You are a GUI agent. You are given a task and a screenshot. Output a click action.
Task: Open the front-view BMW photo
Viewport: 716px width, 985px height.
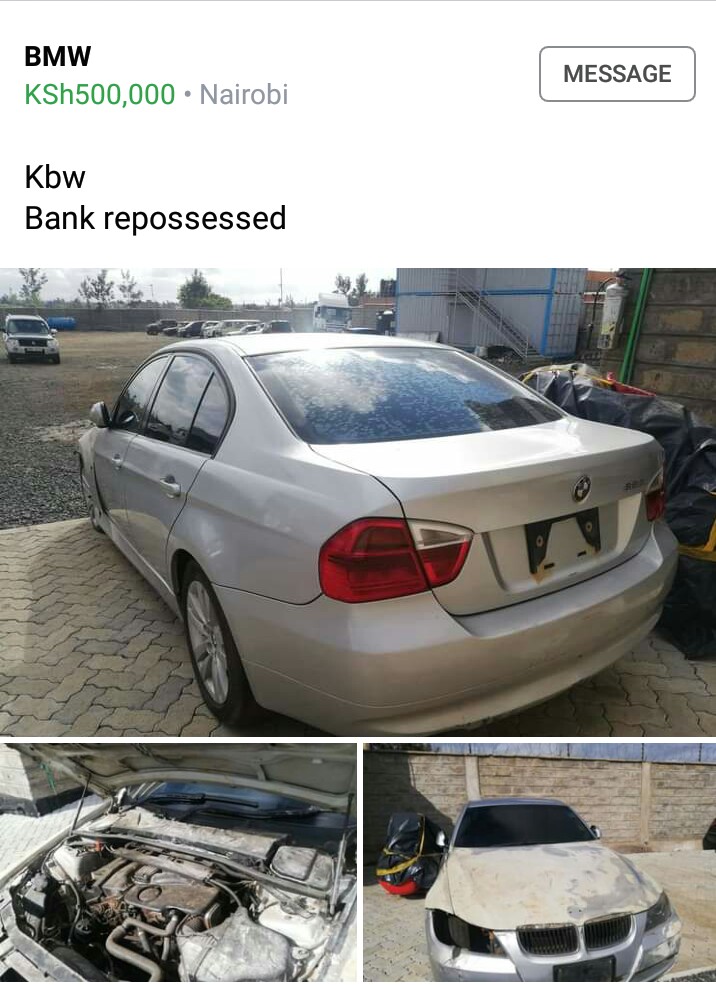coord(540,862)
